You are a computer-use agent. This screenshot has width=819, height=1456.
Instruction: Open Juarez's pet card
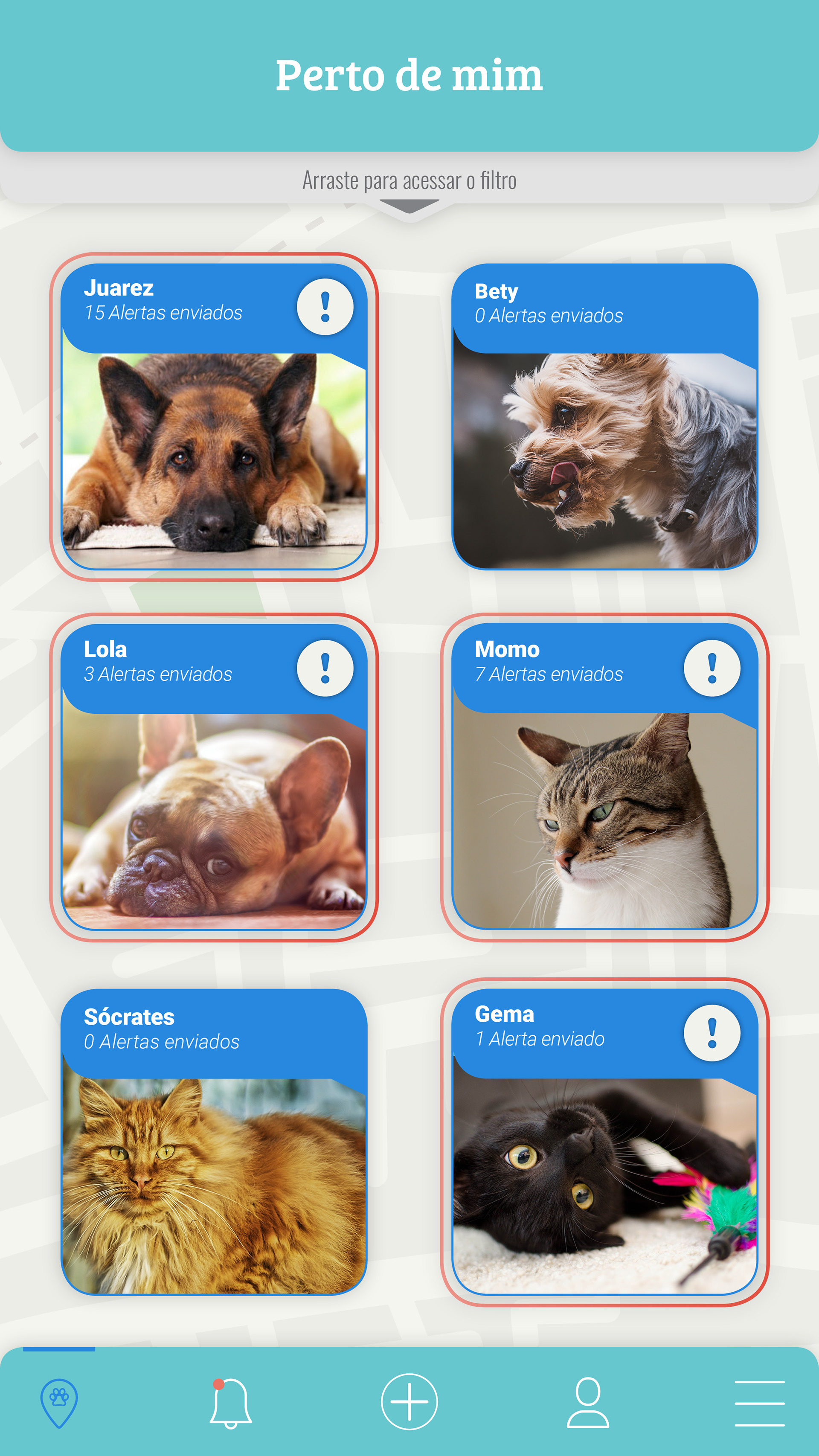(x=214, y=416)
